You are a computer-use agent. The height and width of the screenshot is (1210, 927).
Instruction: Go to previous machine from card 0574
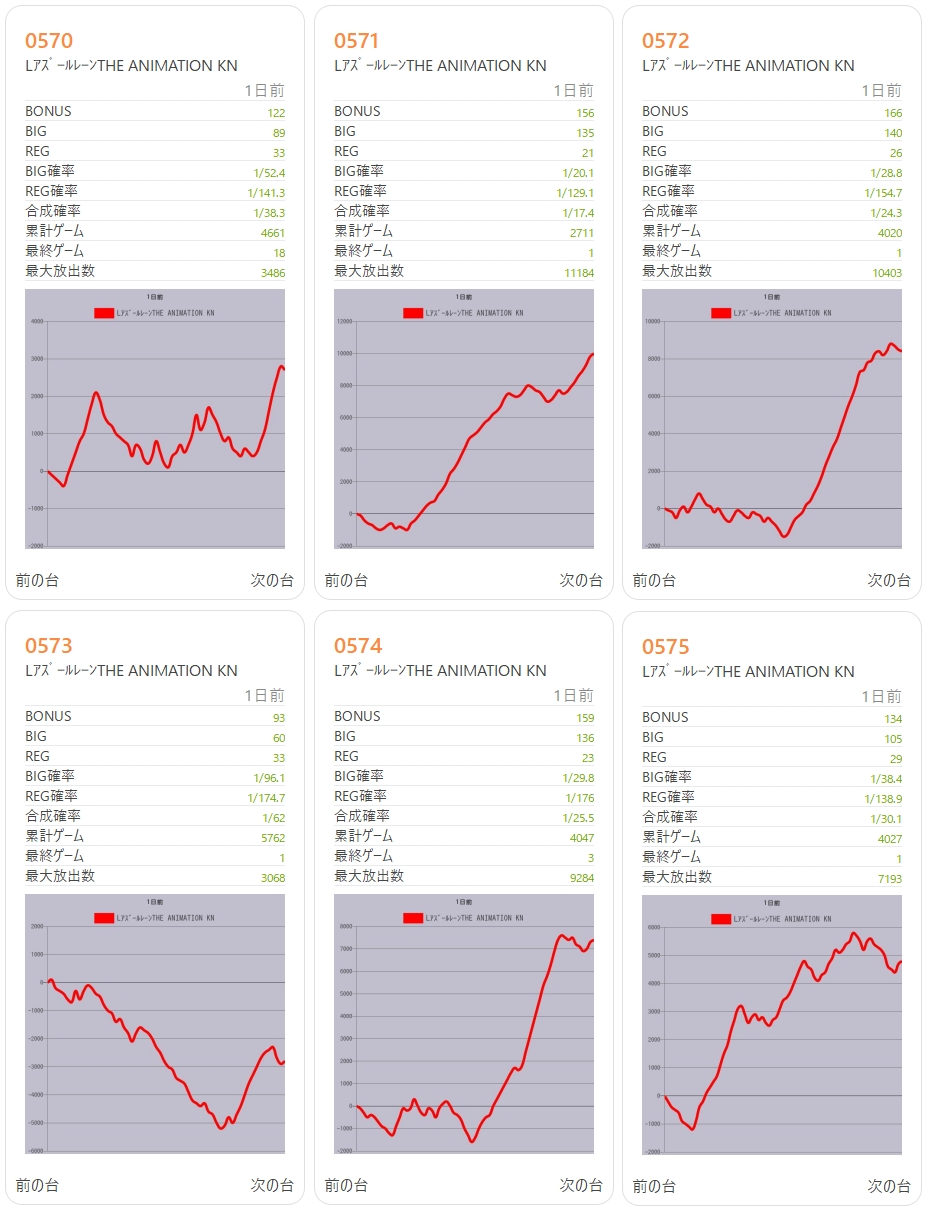click(346, 1185)
